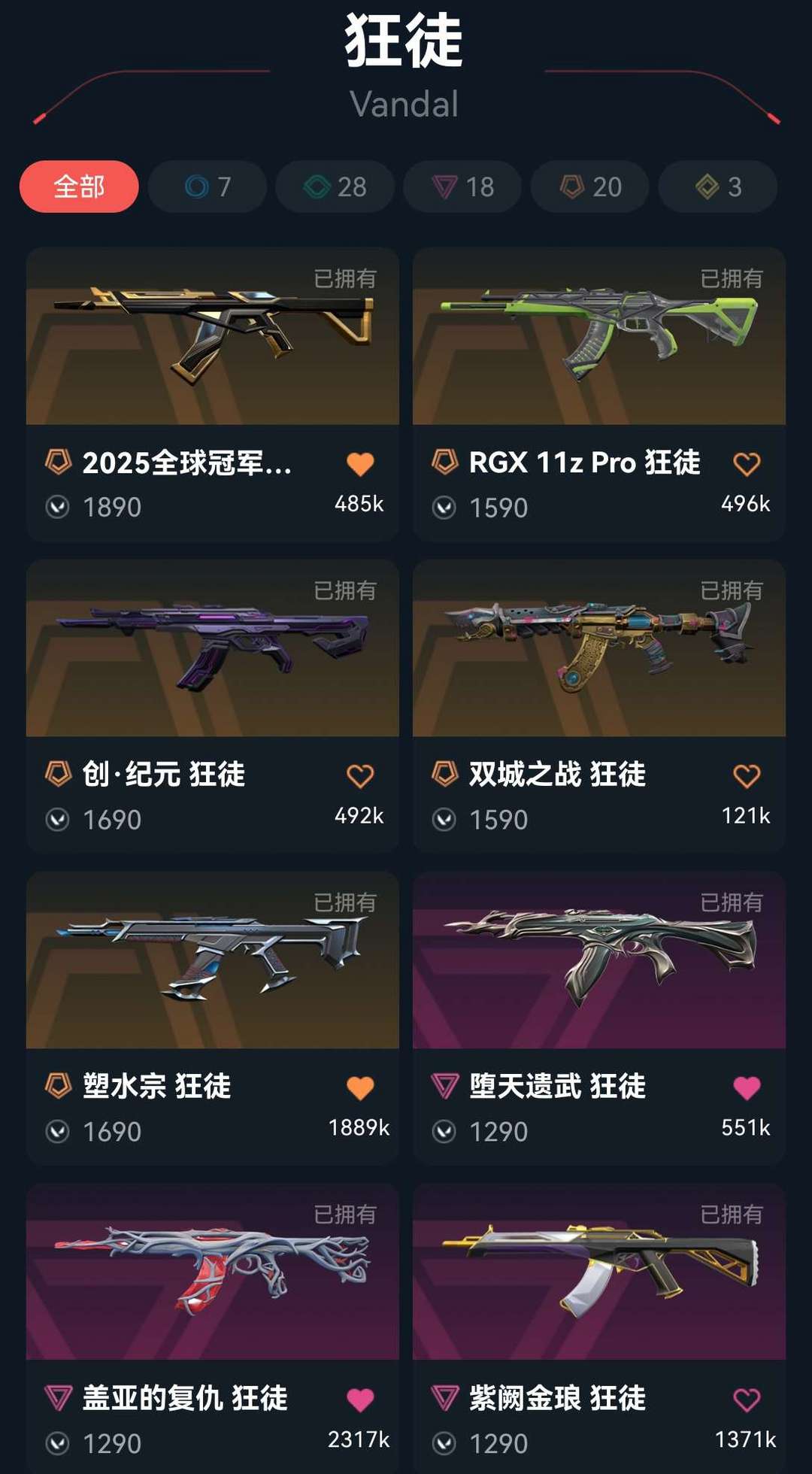Filter skins by the blue tier showing 7

(x=208, y=187)
